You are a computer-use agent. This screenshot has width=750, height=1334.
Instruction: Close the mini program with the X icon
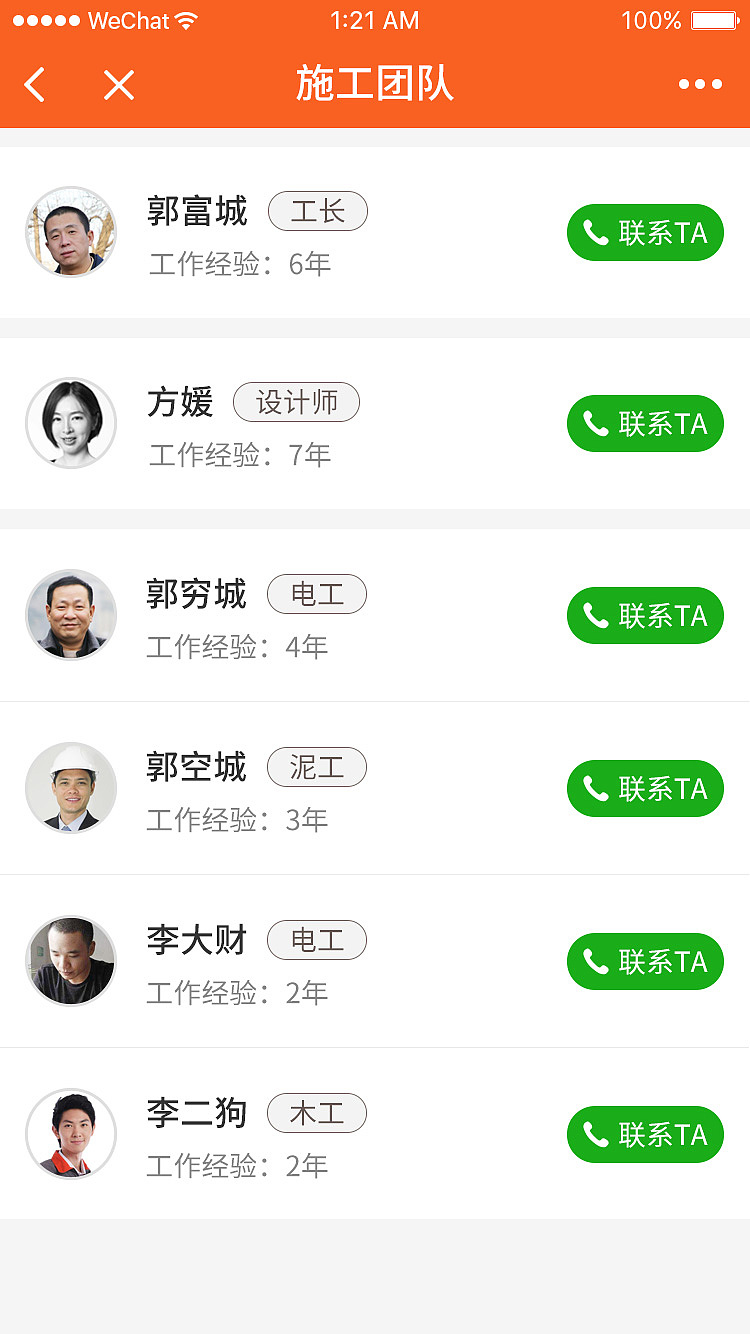click(x=118, y=85)
